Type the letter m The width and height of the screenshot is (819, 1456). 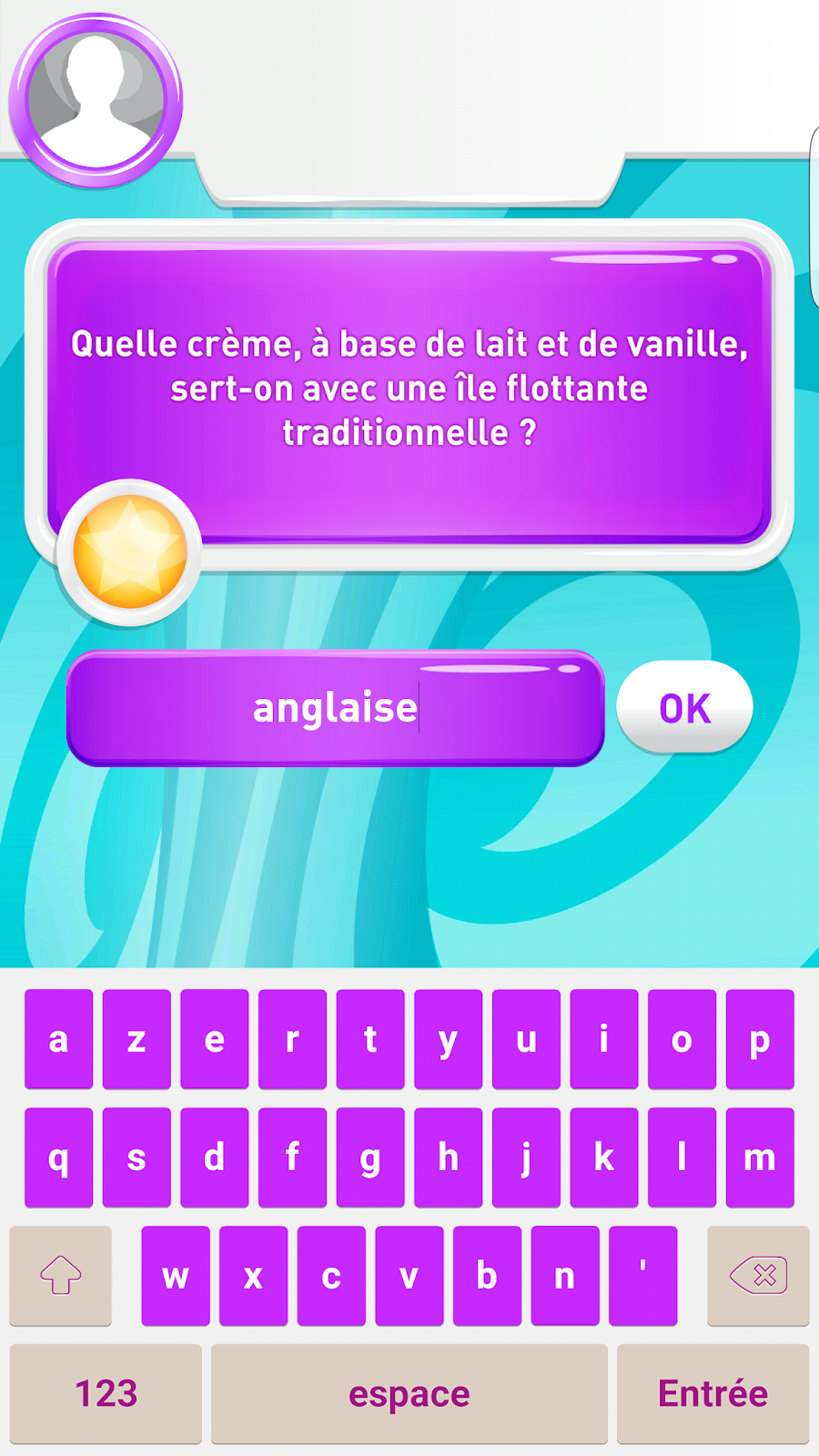[x=760, y=1158]
